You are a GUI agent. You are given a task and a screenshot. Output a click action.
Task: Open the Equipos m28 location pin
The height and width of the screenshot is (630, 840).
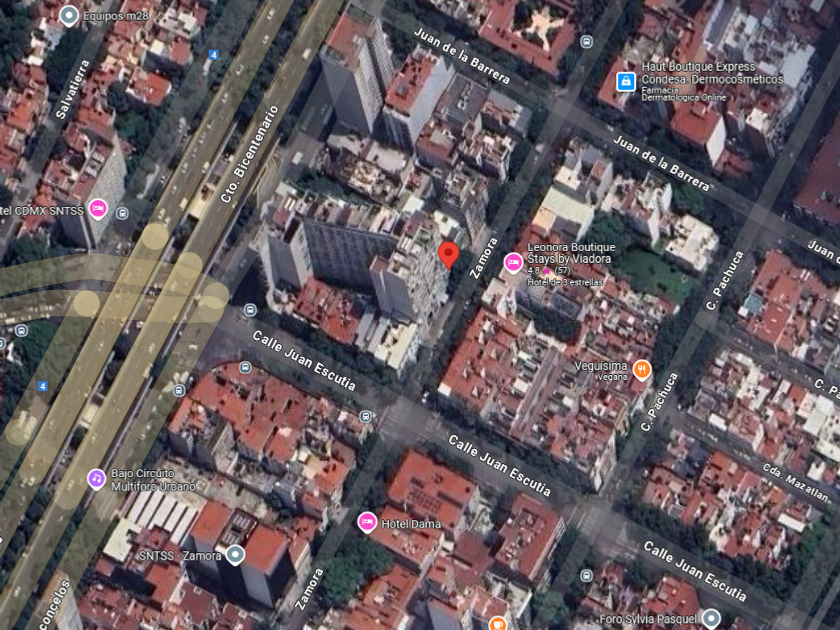pos(69,16)
